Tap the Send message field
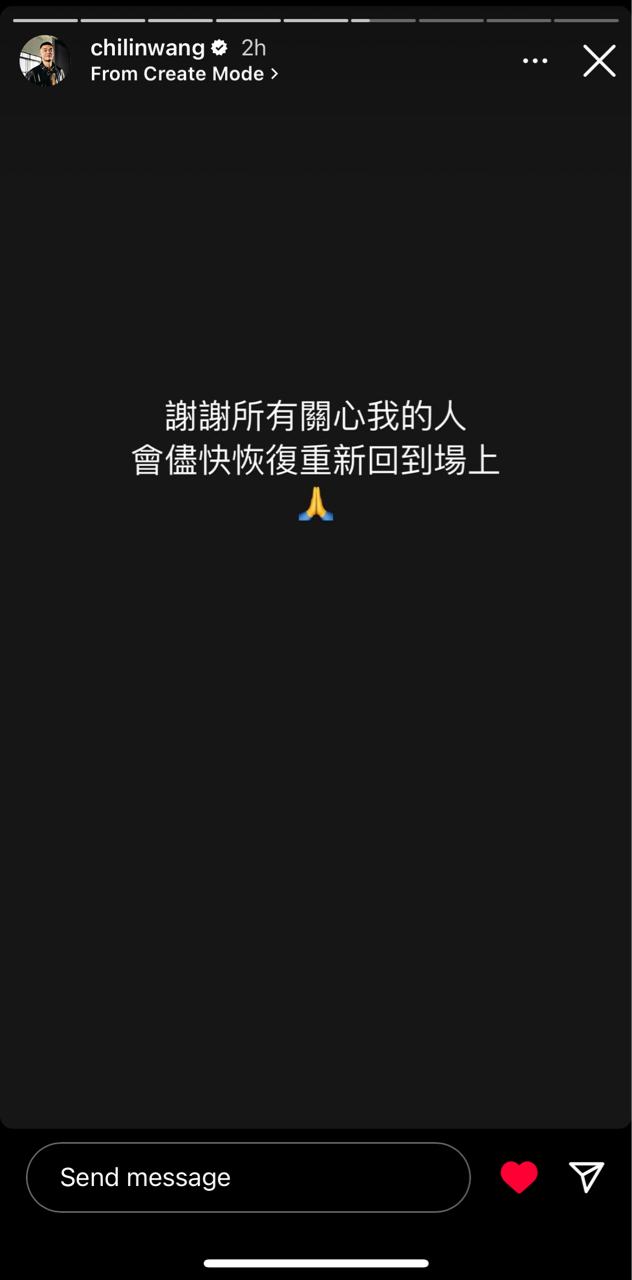Image resolution: width=632 pixels, height=1280 pixels. click(x=248, y=1177)
